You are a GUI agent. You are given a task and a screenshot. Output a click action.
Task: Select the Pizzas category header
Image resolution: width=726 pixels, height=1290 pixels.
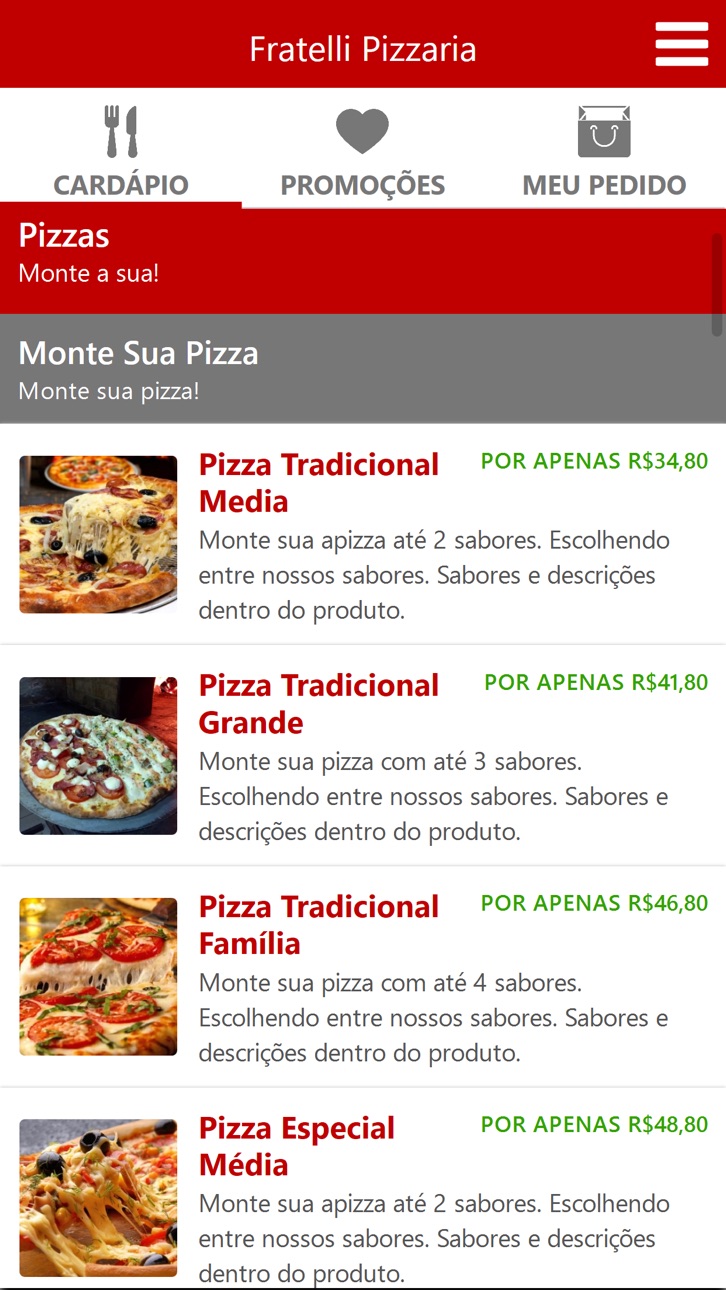363,258
